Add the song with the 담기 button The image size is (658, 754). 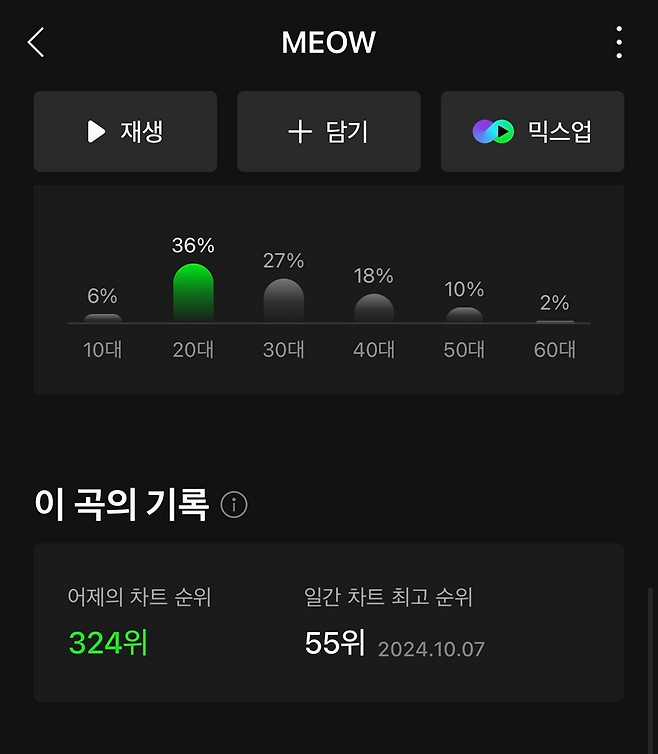tap(328, 131)
